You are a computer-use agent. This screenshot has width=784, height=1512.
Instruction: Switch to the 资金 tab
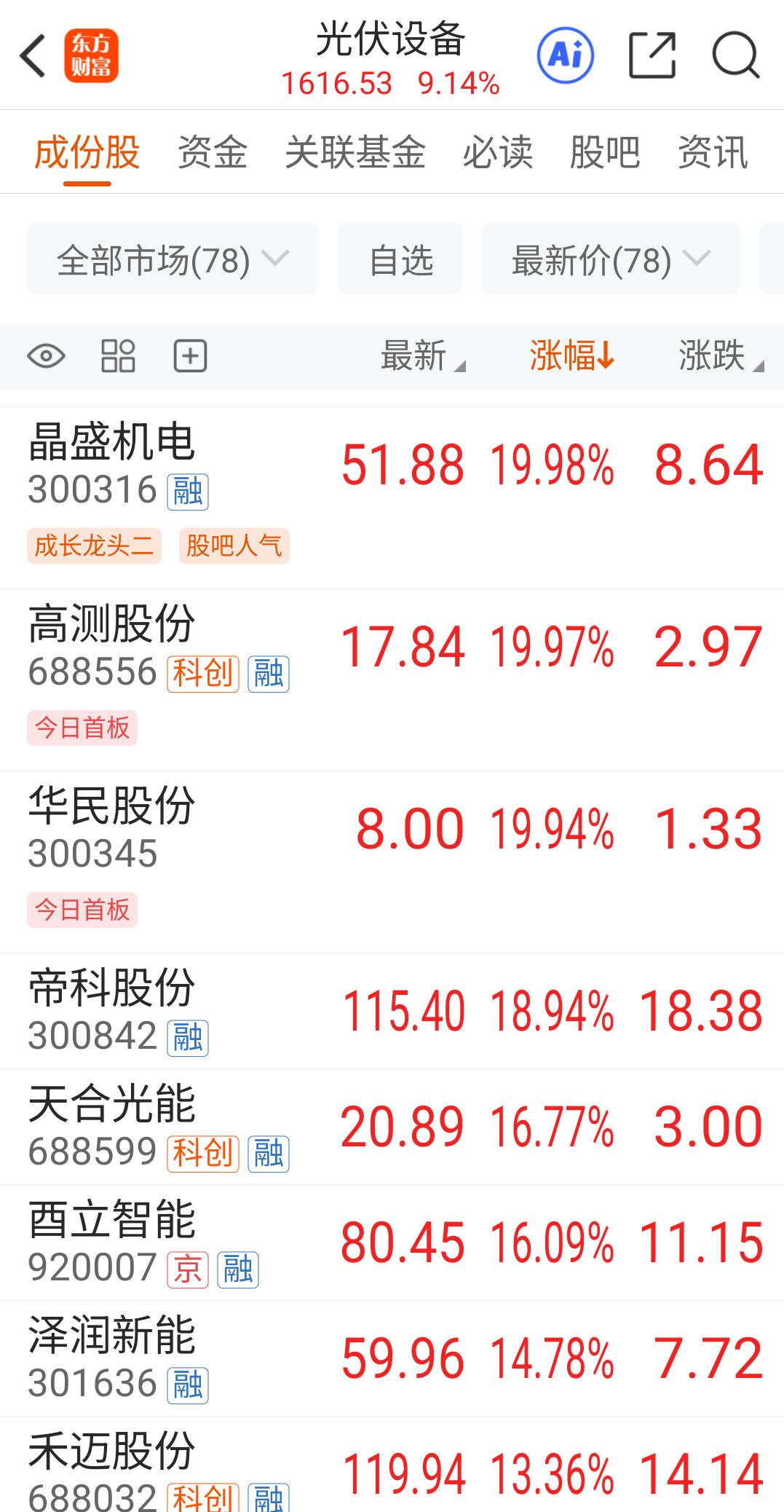coord(213,153)
